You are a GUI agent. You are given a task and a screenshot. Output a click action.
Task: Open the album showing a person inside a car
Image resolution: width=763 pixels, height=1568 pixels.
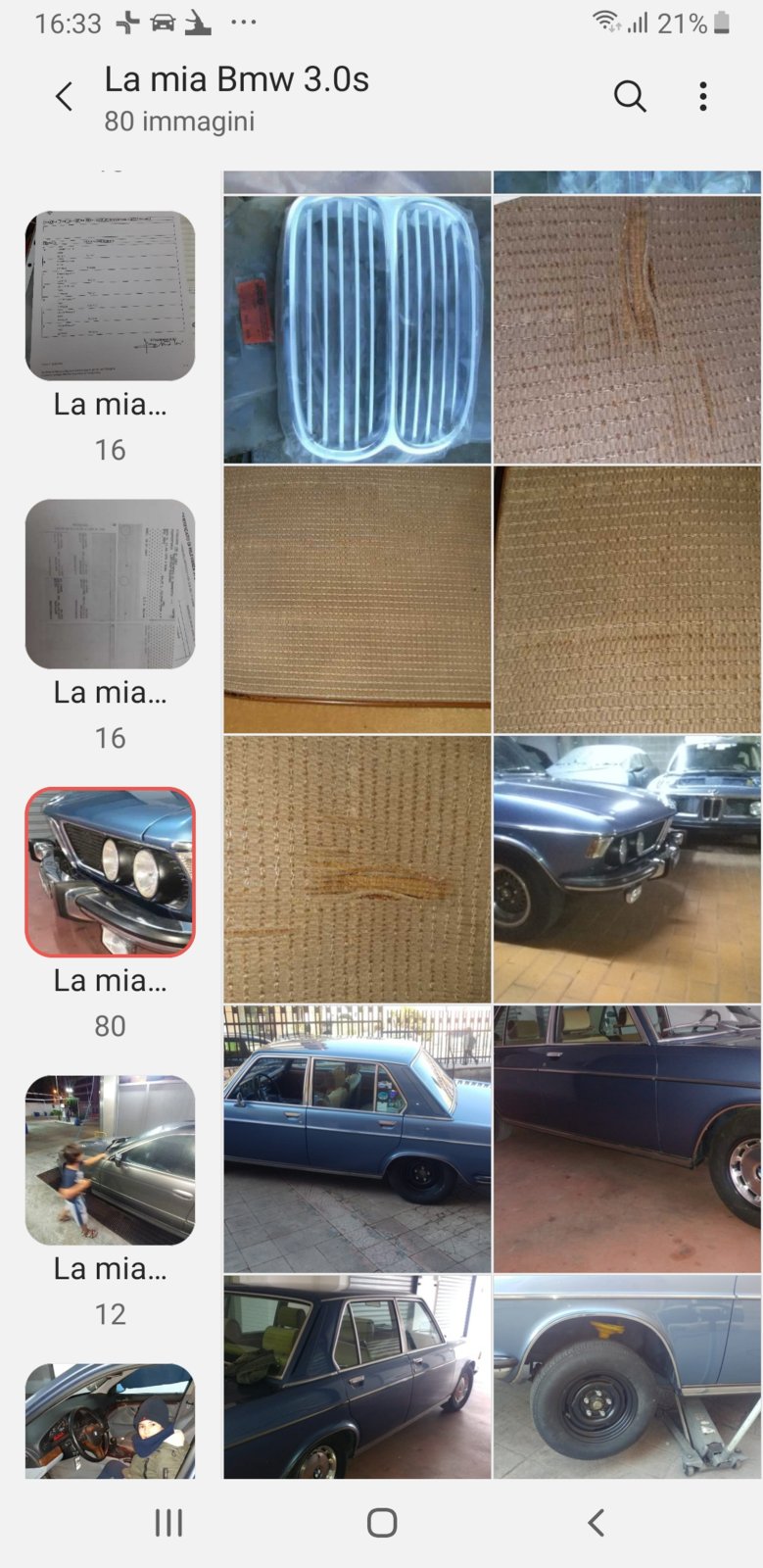click(110, 1421)
